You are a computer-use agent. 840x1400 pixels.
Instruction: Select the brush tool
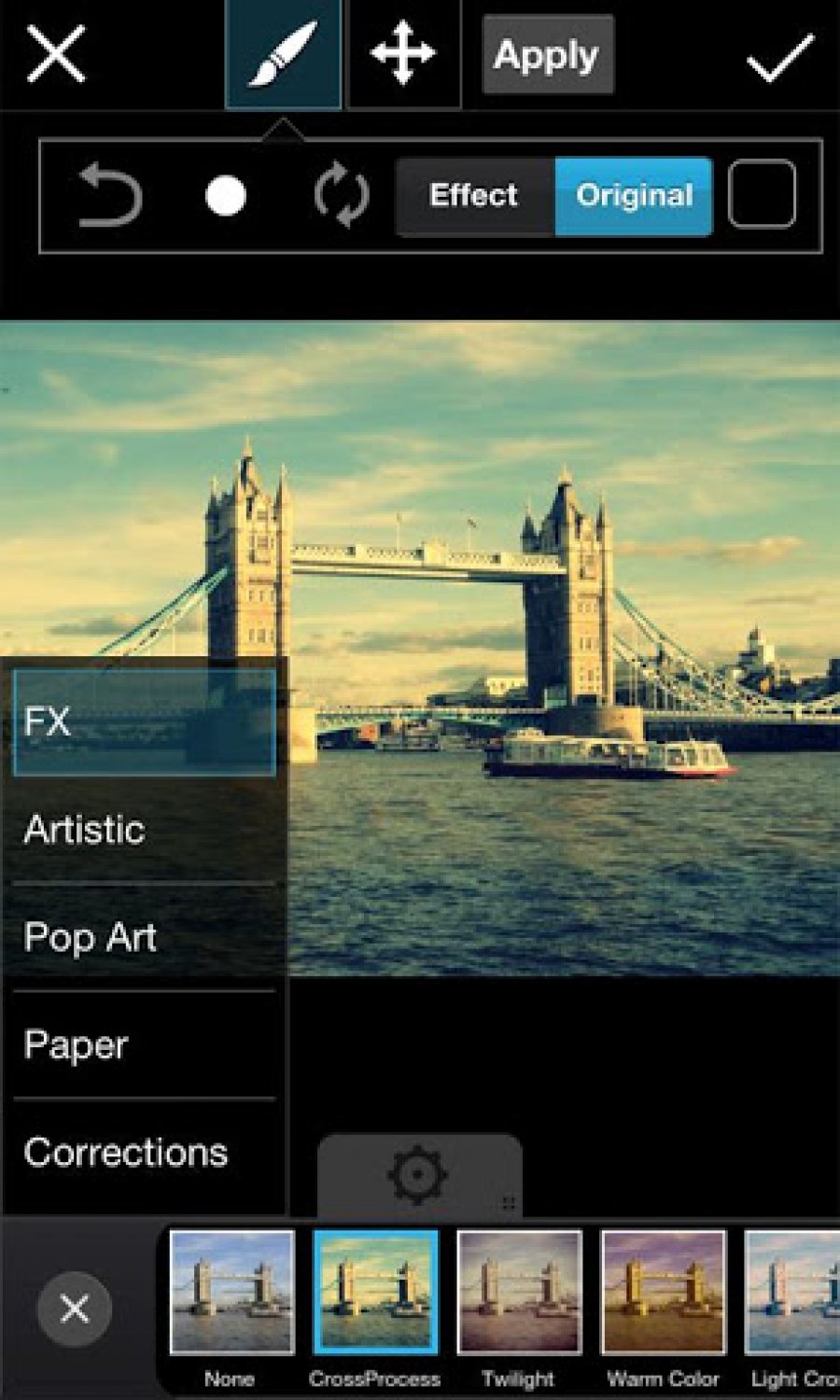pos(283,54)
